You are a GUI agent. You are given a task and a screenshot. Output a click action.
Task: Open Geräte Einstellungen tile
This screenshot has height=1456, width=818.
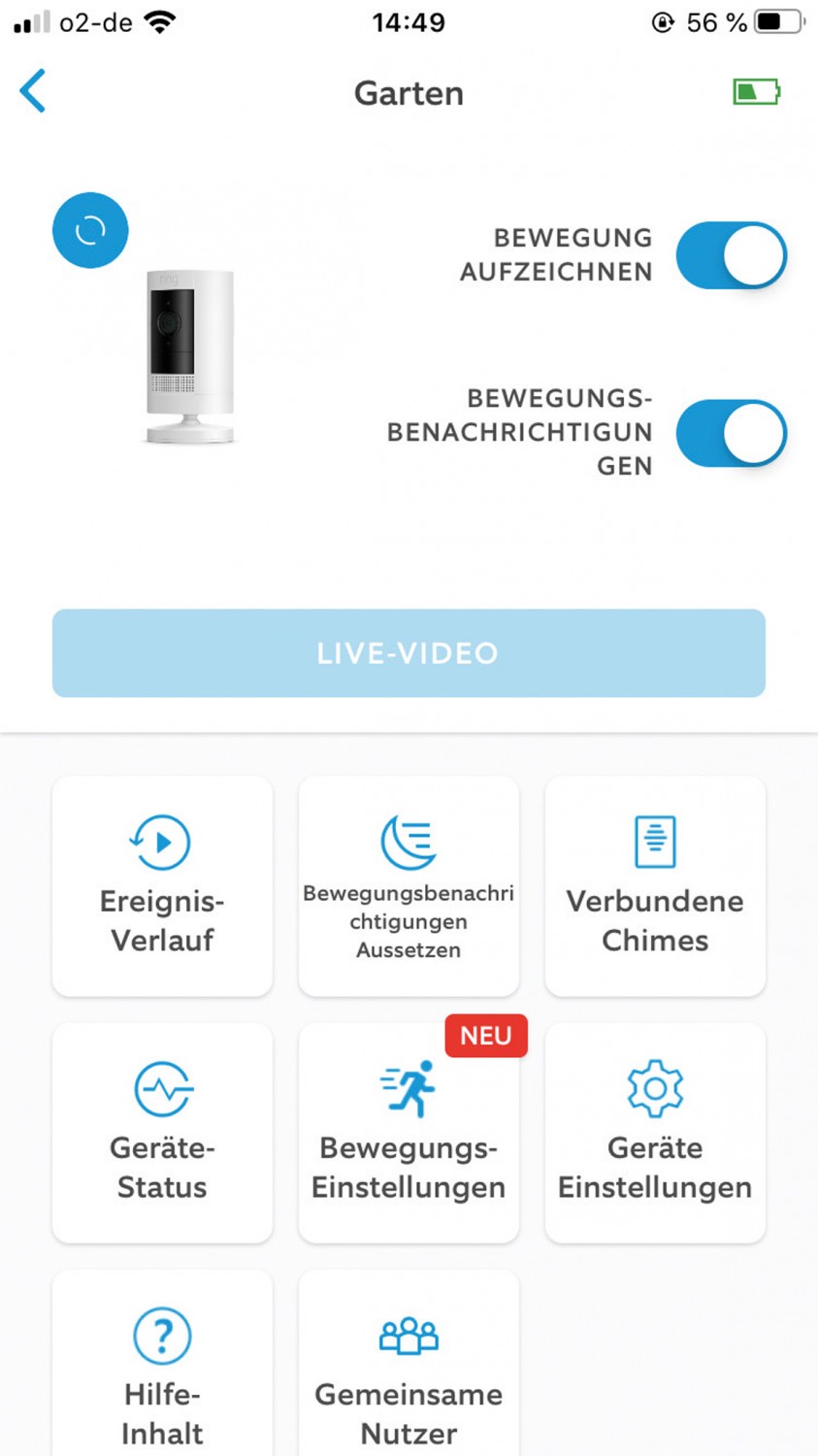click(655, 1133)
